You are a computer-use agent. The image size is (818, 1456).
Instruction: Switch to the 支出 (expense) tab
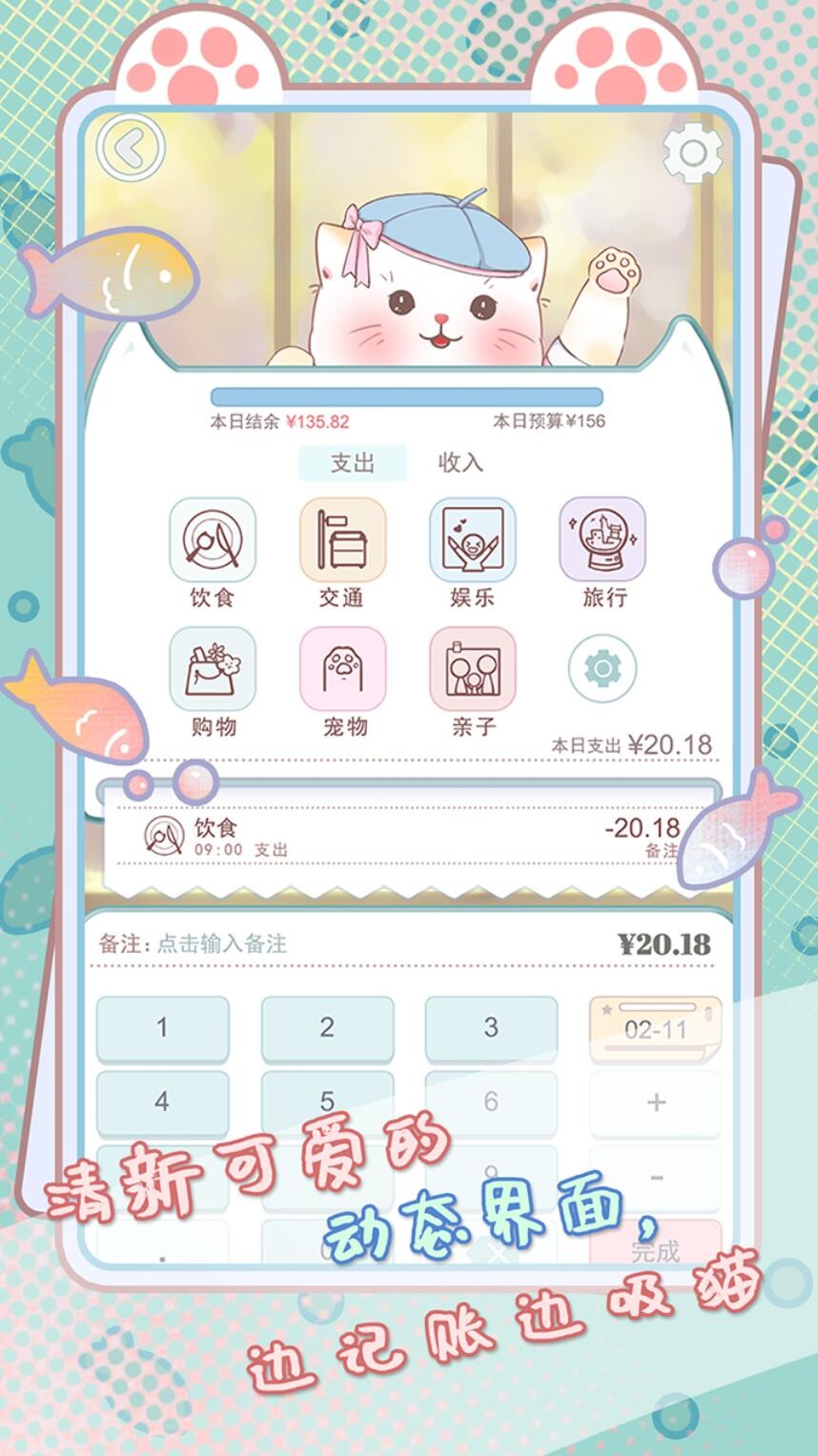coord(353,461)
